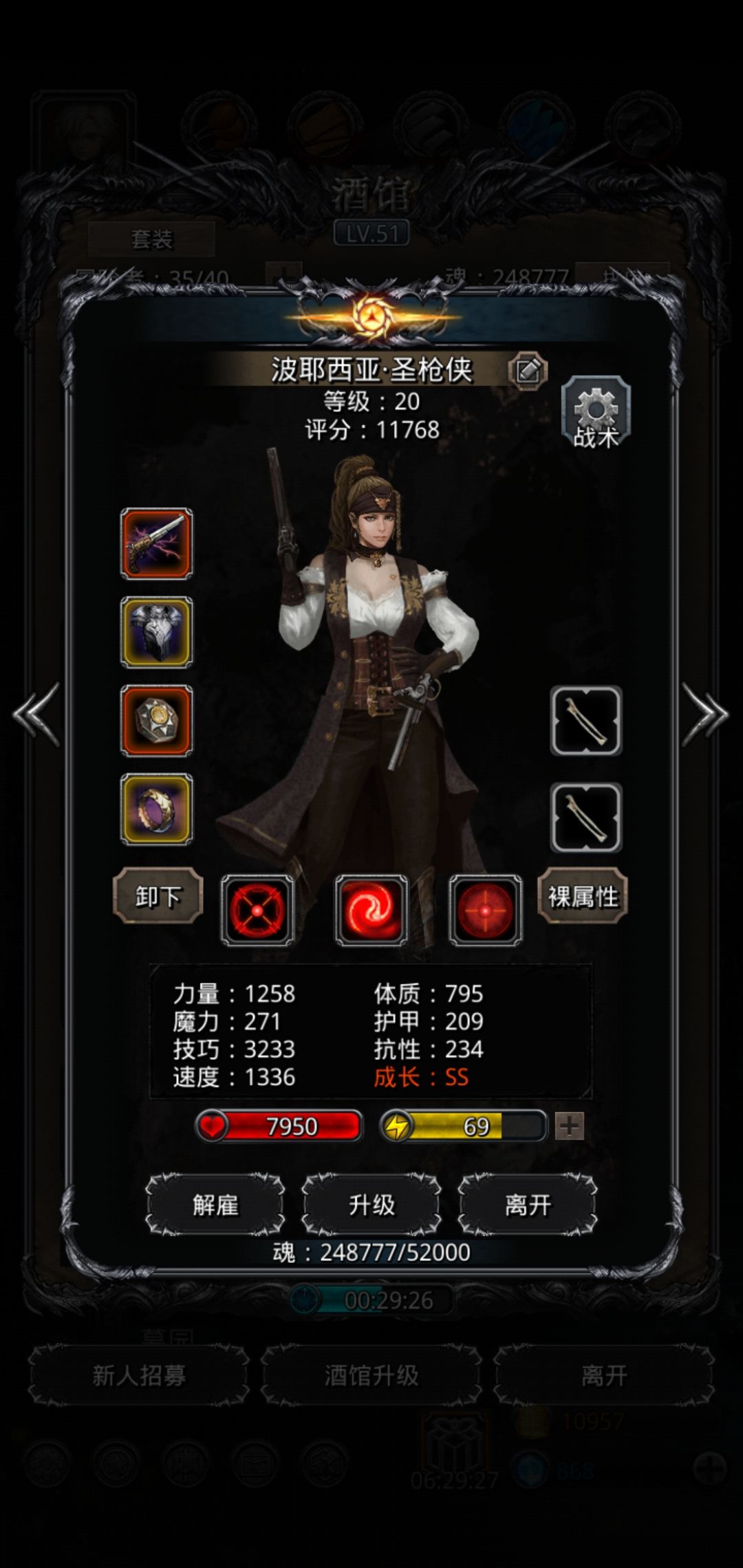Open the equipped pistol weapon slot
743x1568 pixels.
[x=157, y=543]
